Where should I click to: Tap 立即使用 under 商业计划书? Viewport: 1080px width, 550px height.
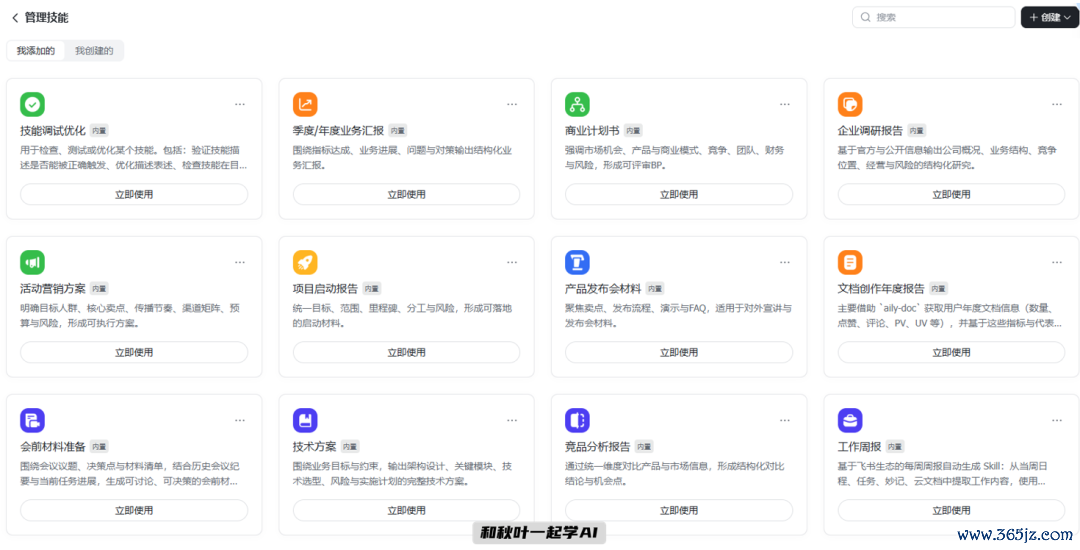coord(678,194)
